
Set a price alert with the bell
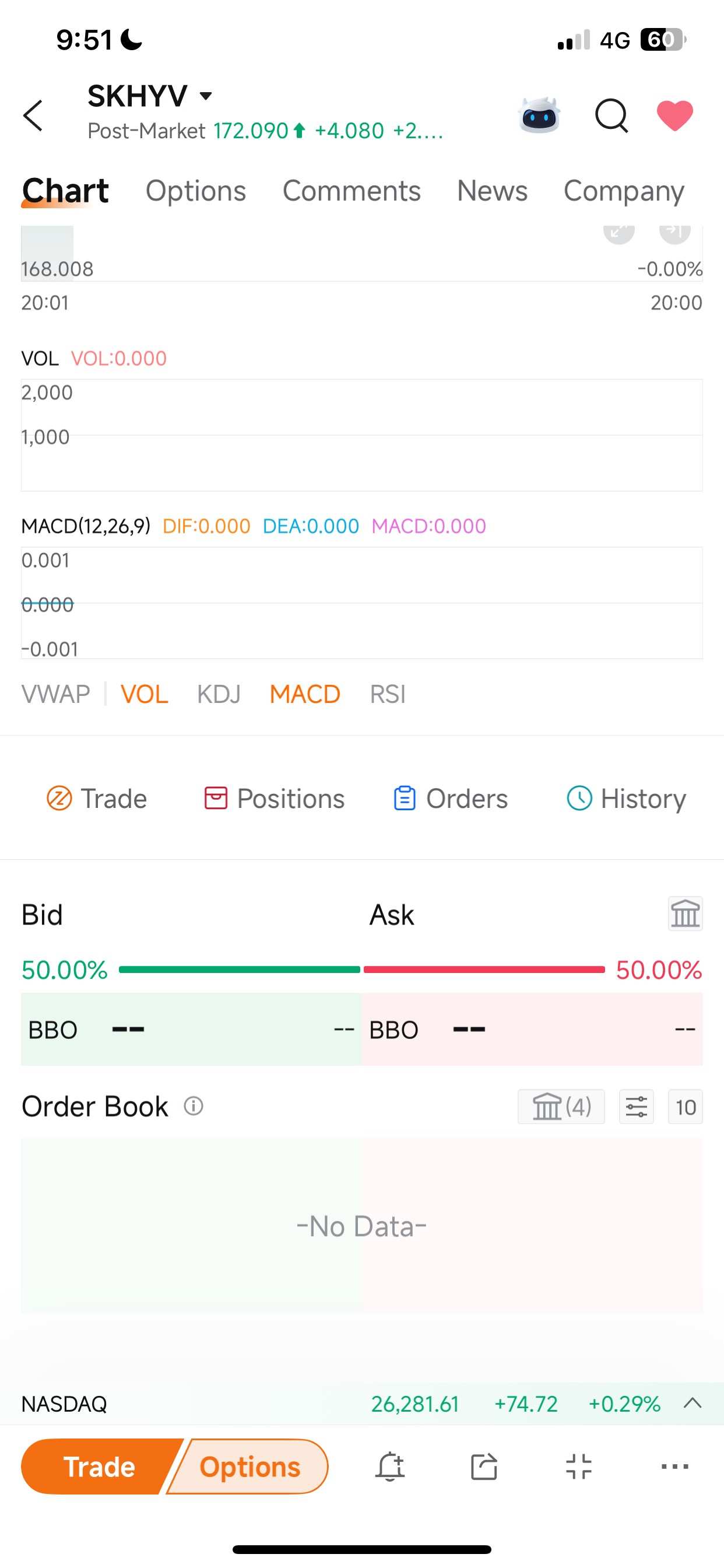(x=390, y=1467)
